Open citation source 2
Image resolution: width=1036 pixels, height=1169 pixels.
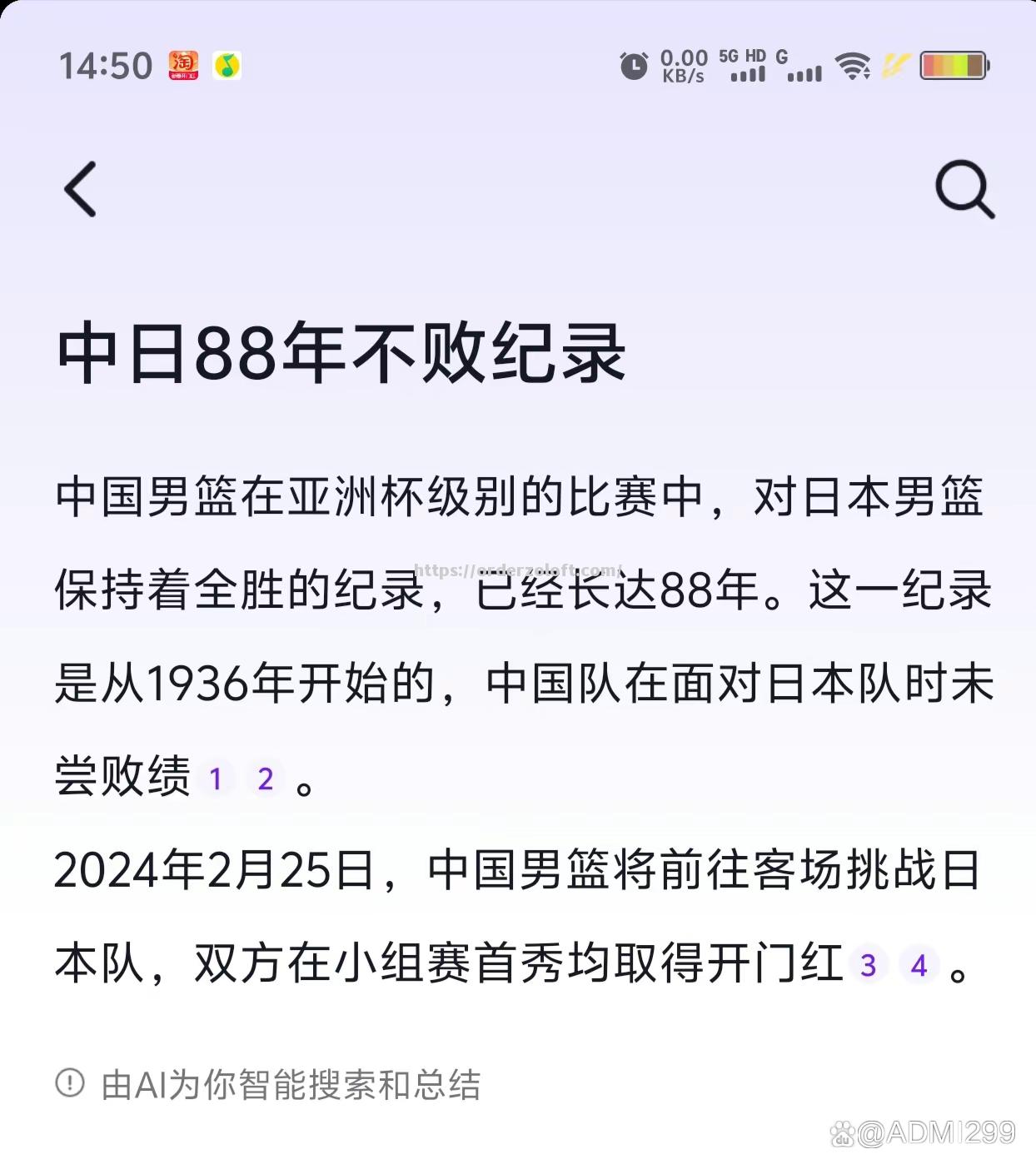pos(265,780)
